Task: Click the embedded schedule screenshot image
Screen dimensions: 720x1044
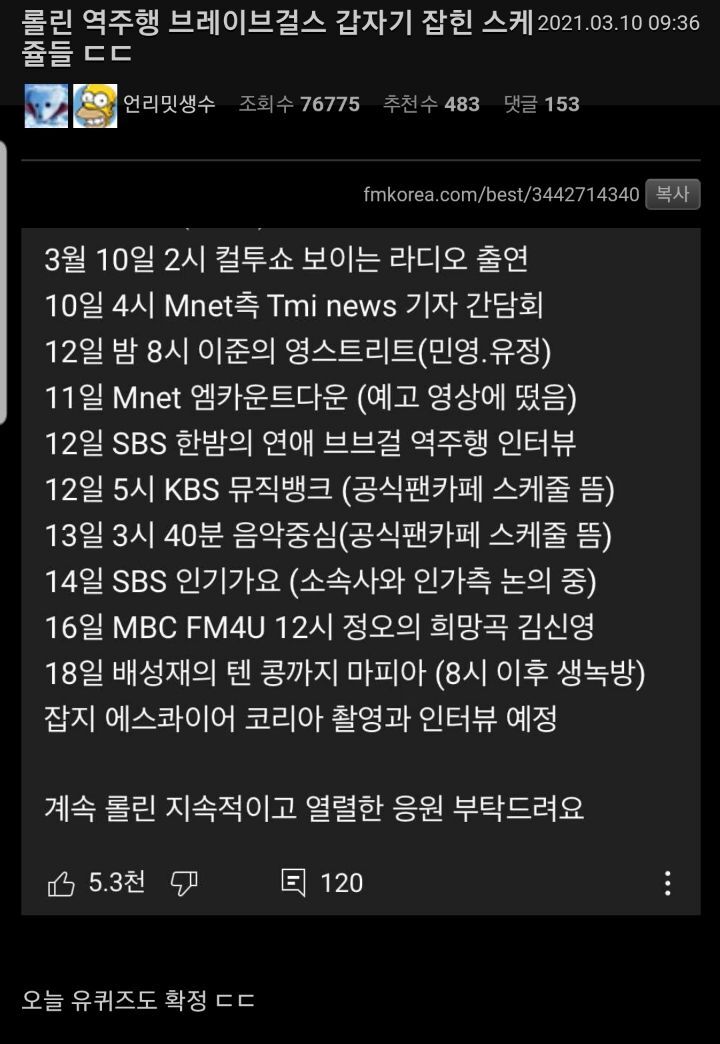Action: [x=360, y=520]
